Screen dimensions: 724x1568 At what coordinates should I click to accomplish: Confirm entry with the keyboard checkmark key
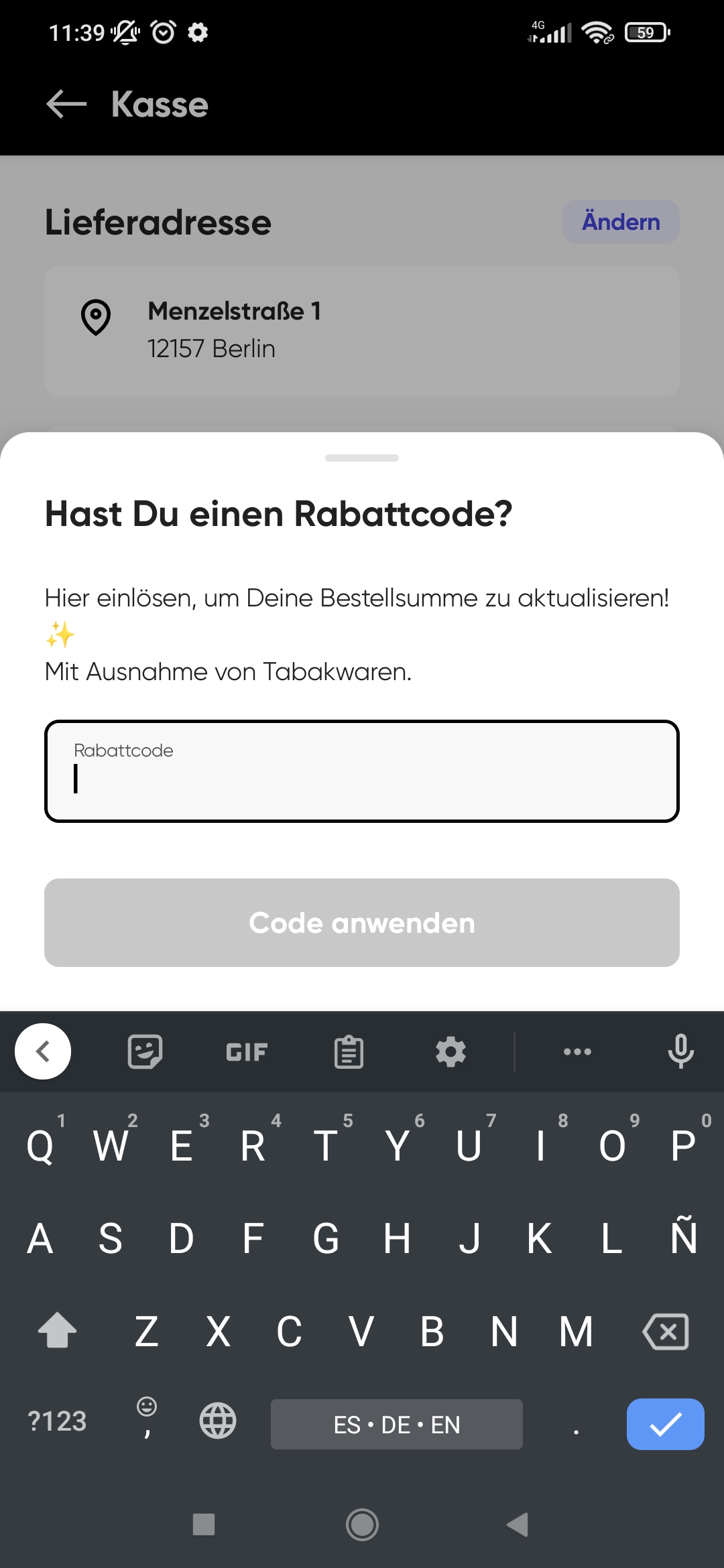tap(665, 1424)
